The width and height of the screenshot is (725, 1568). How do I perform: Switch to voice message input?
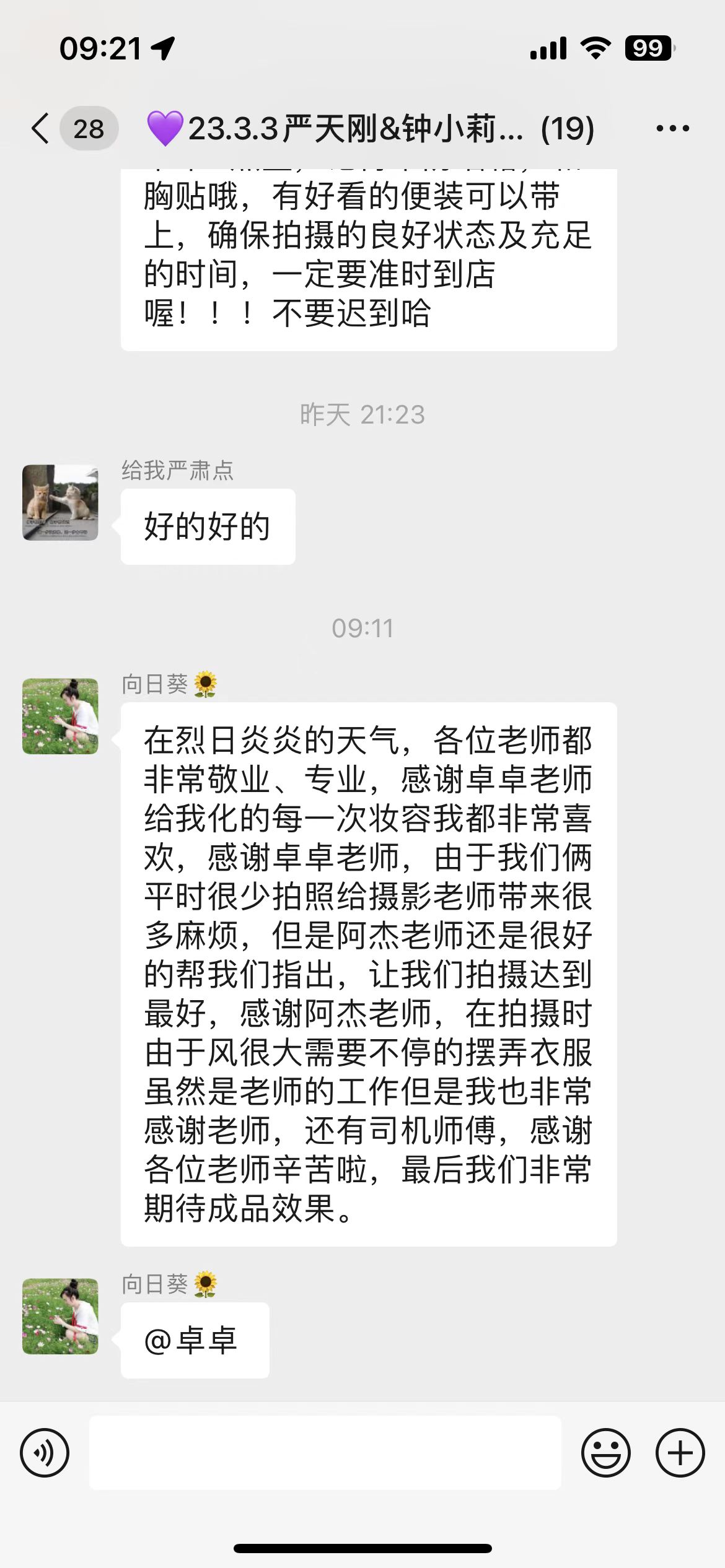(45, 1453)
